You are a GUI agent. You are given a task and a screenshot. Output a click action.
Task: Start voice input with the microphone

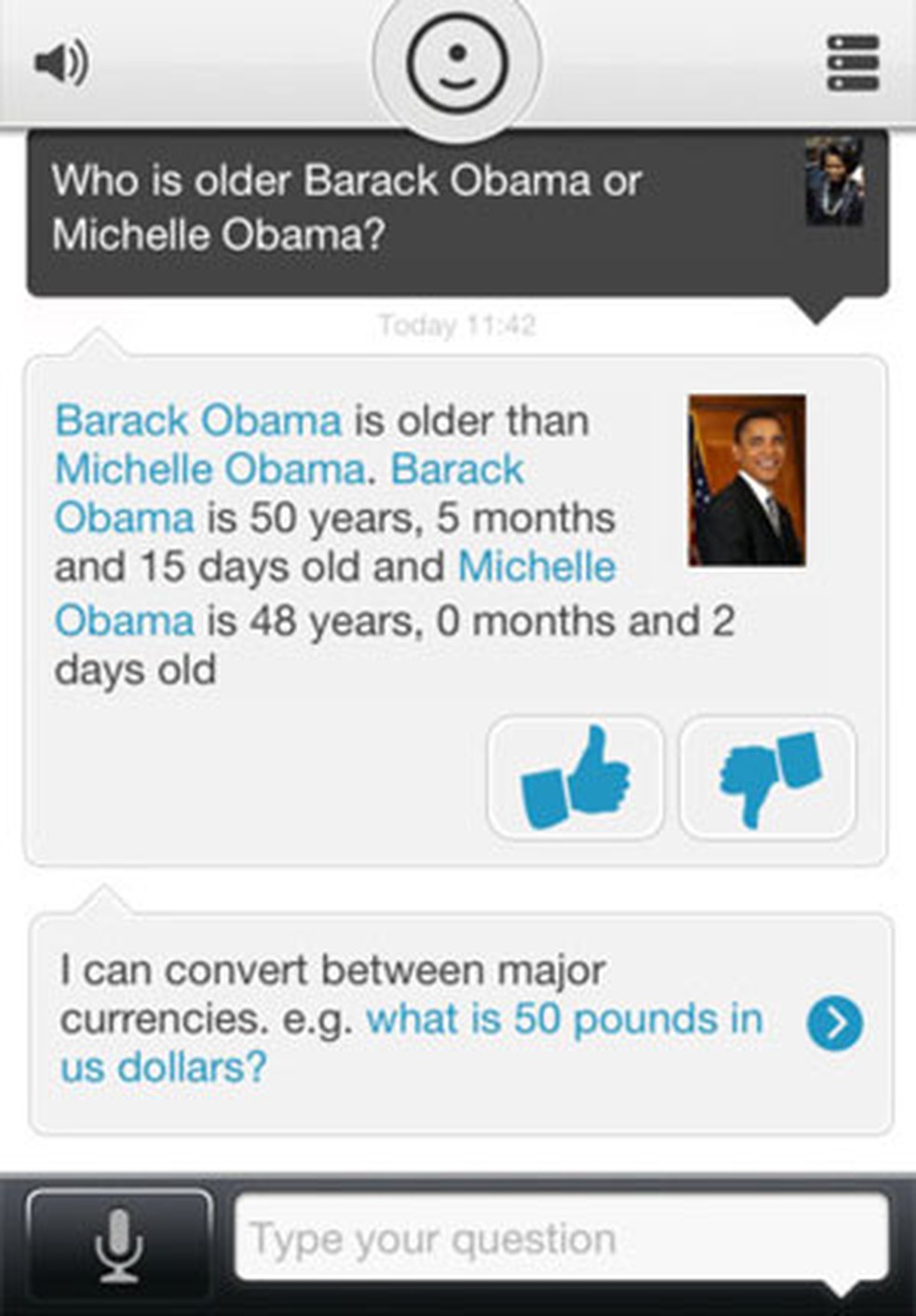coord(120,1245)
